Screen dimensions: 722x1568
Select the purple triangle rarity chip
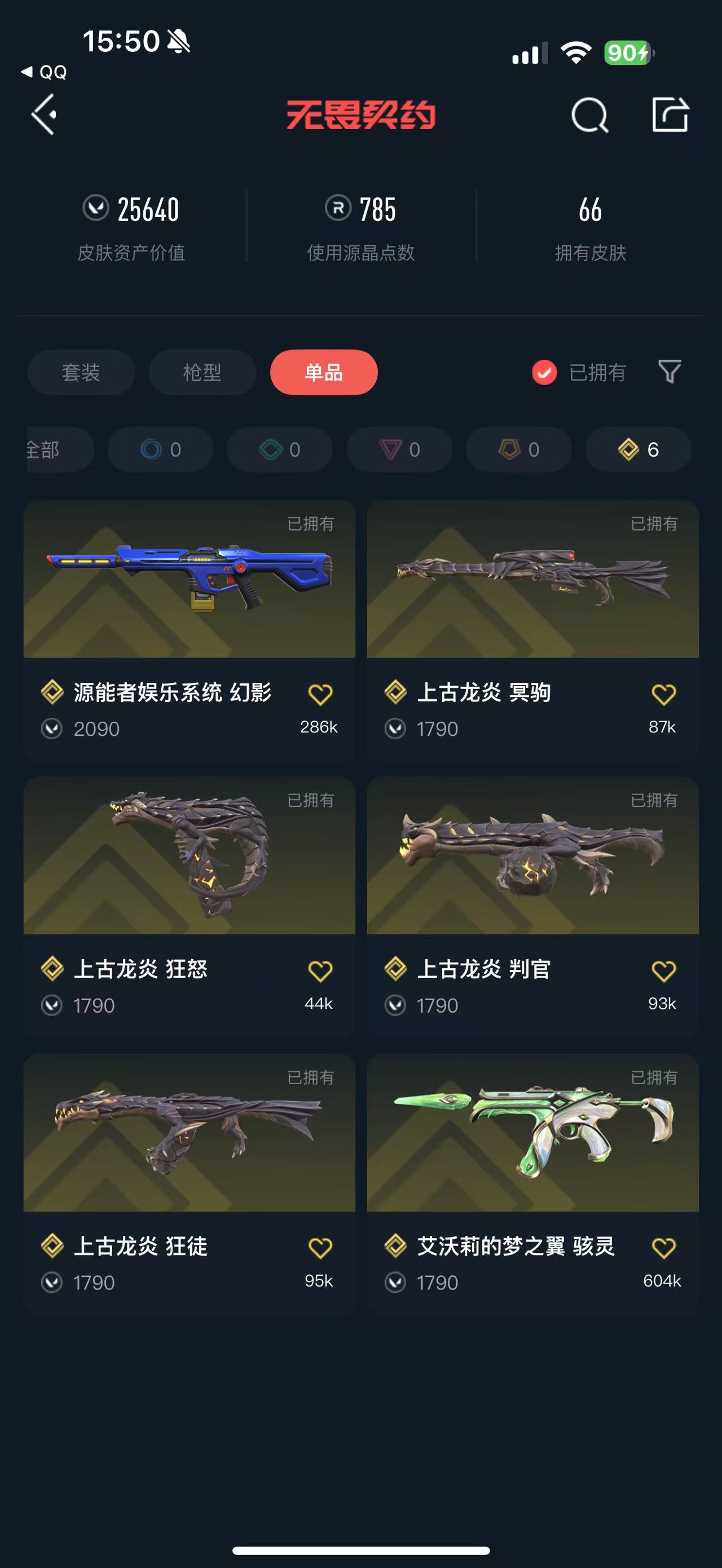click(399, 450)
